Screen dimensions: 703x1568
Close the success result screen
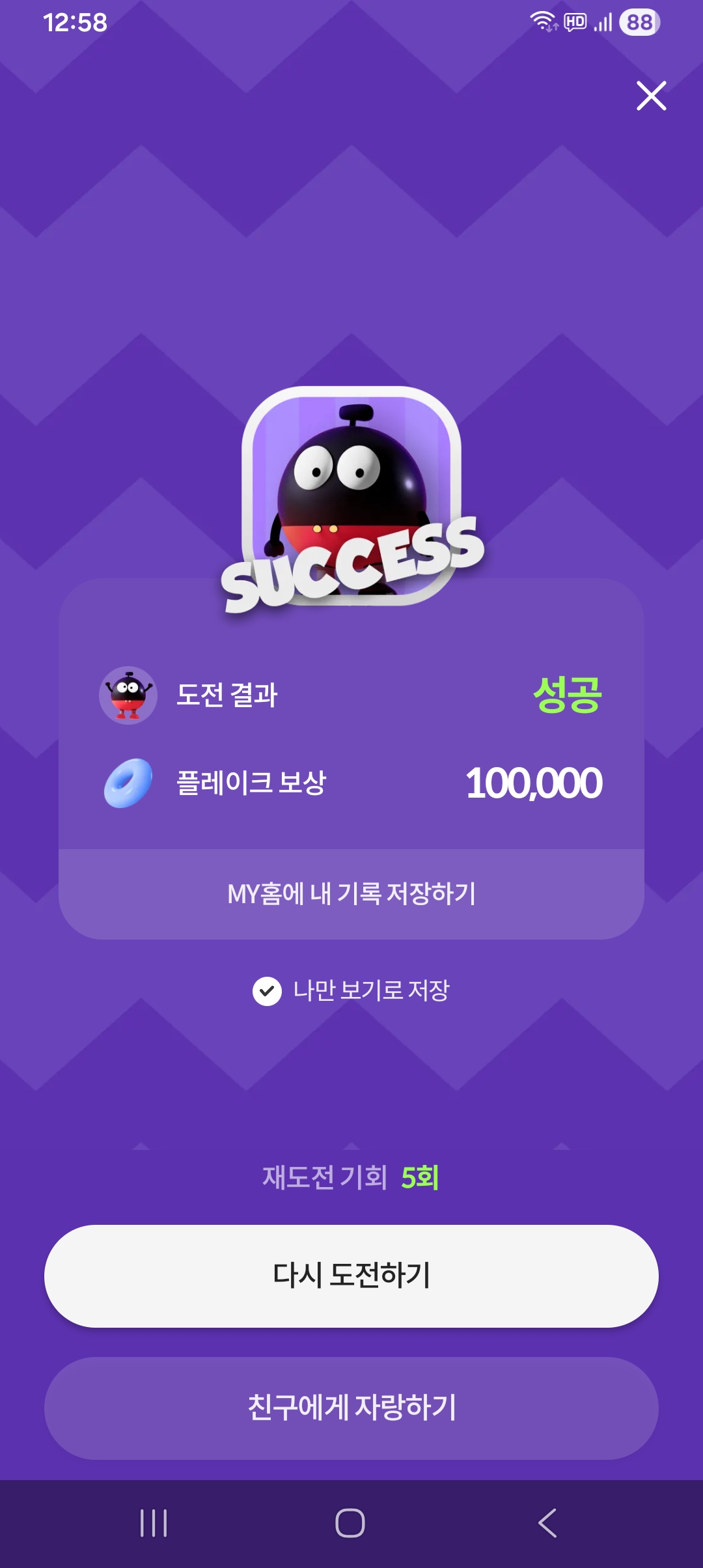tap(651, 96)
